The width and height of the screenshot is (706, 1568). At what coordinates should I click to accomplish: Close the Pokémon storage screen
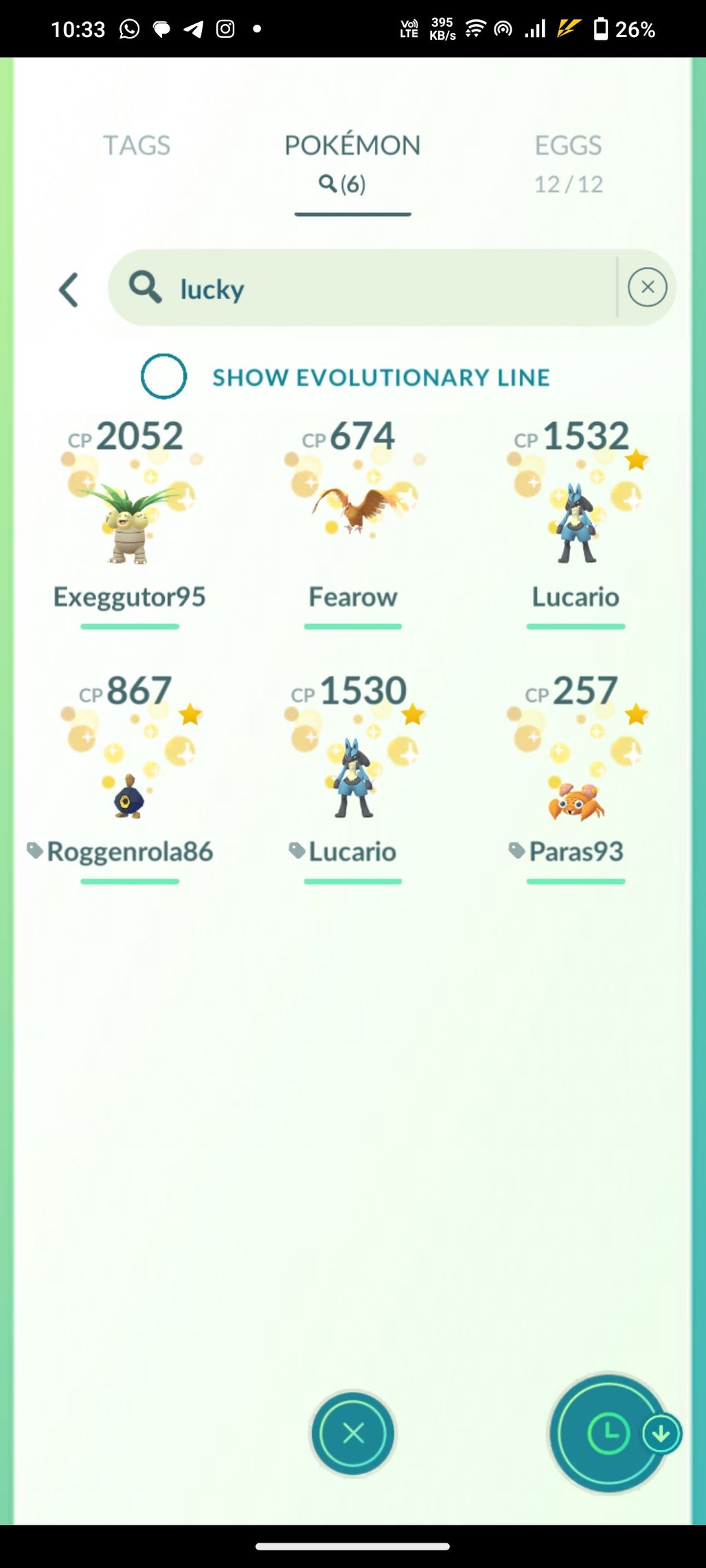[353, 1433]
